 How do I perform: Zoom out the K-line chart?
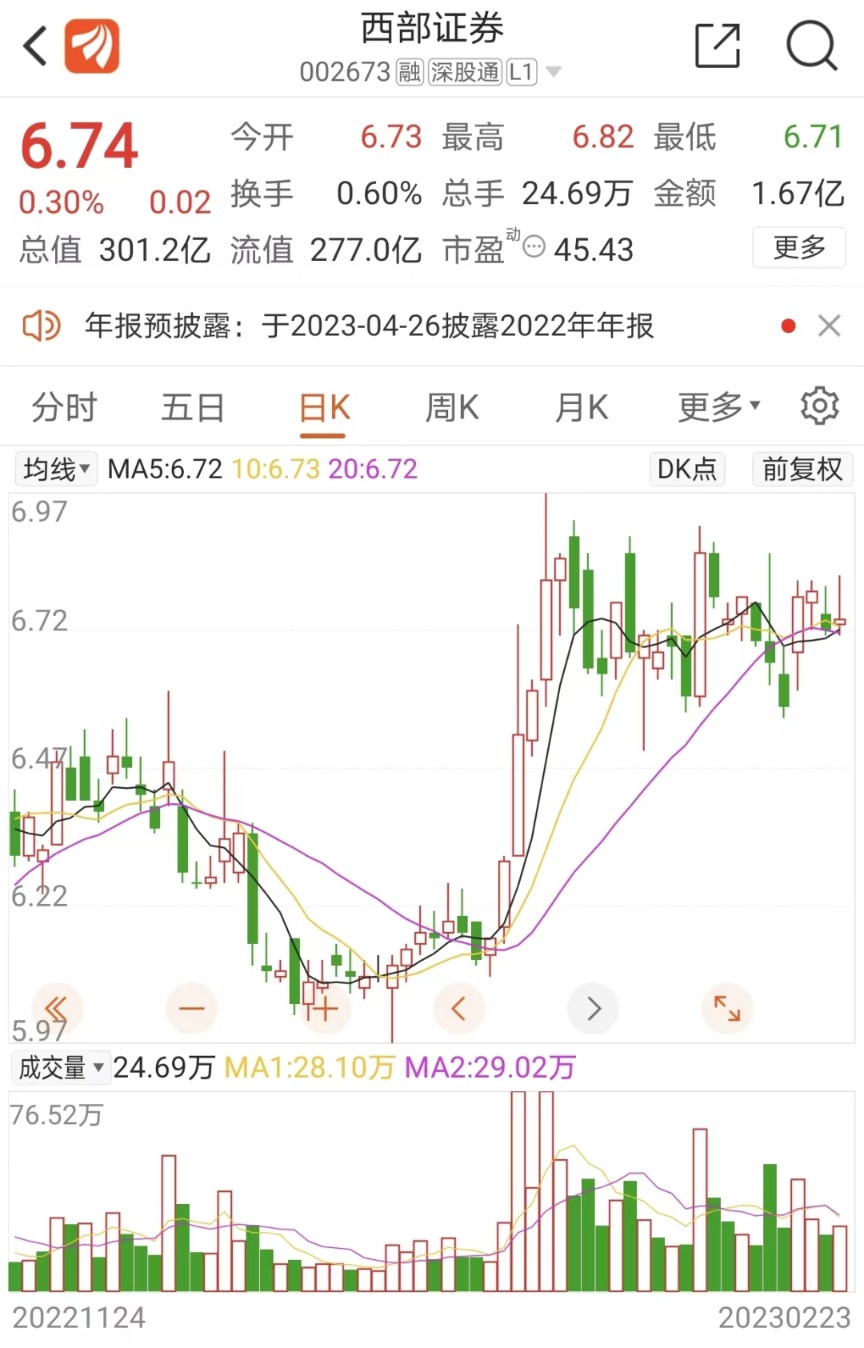coord(191,1008)
